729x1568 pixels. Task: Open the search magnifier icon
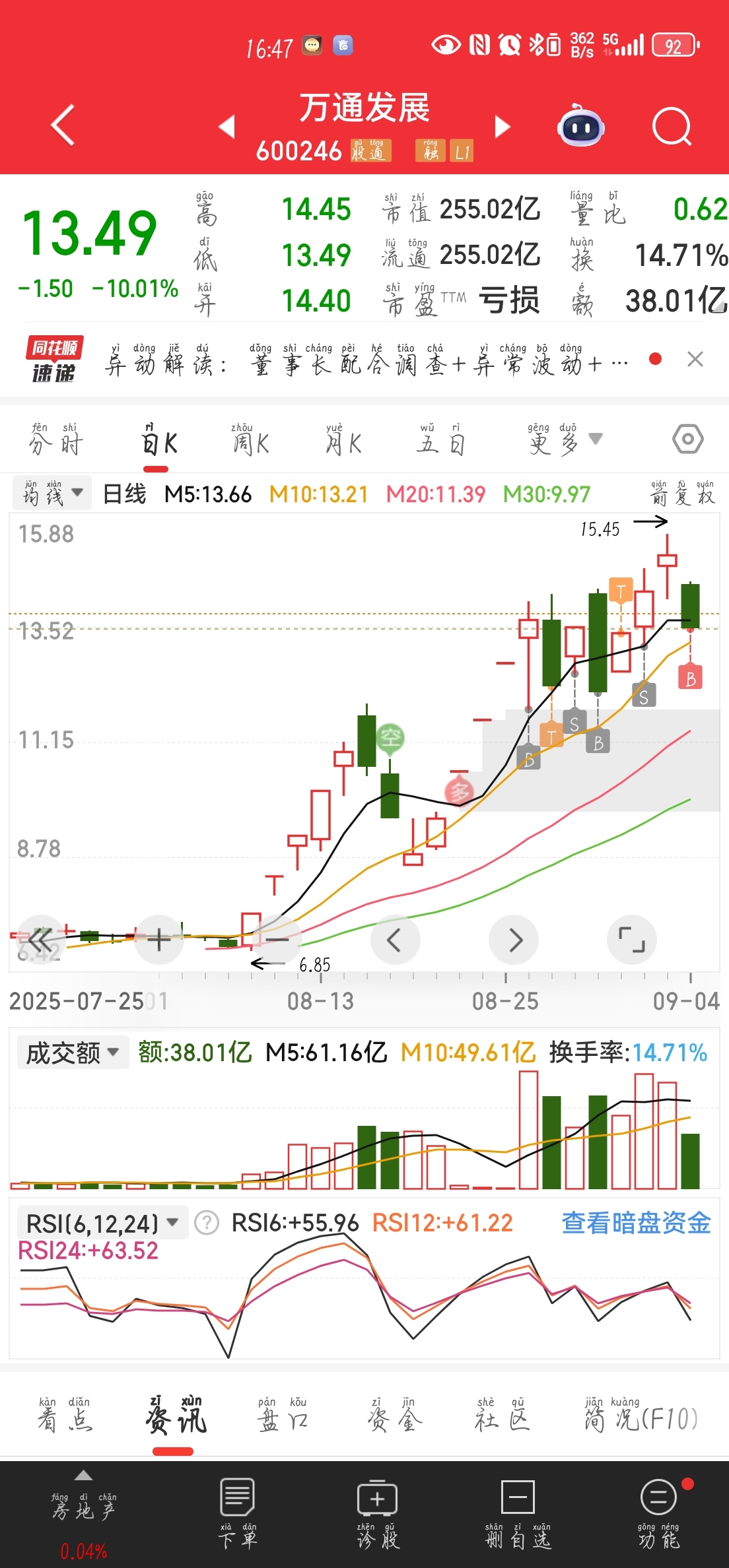click(672, 125)
